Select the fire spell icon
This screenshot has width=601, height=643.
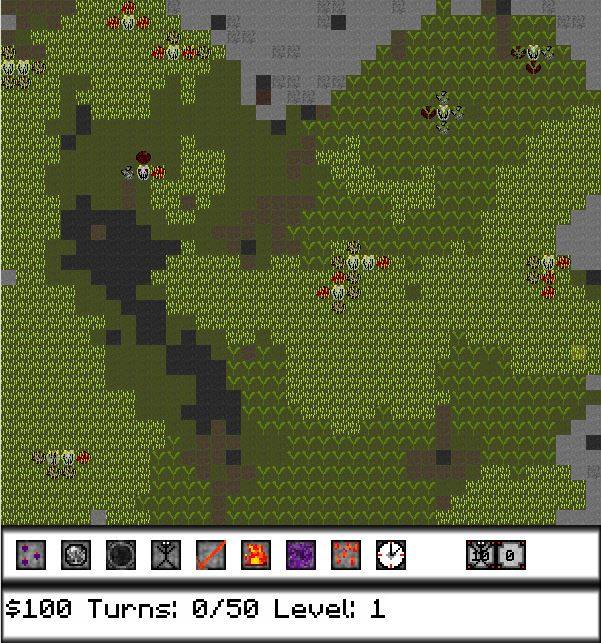[x=256, y=555]
